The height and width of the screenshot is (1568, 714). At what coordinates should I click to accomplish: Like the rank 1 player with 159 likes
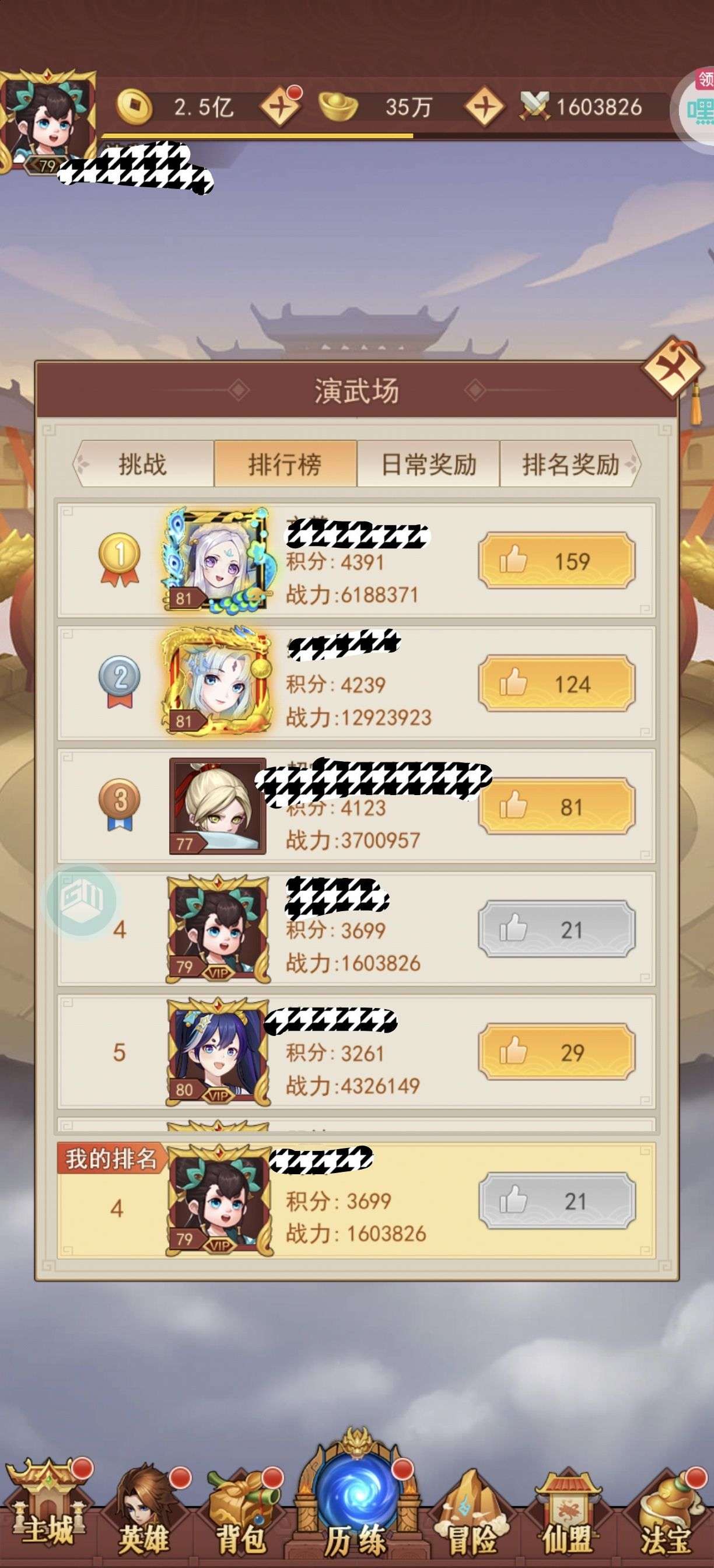tap(556, 561)
